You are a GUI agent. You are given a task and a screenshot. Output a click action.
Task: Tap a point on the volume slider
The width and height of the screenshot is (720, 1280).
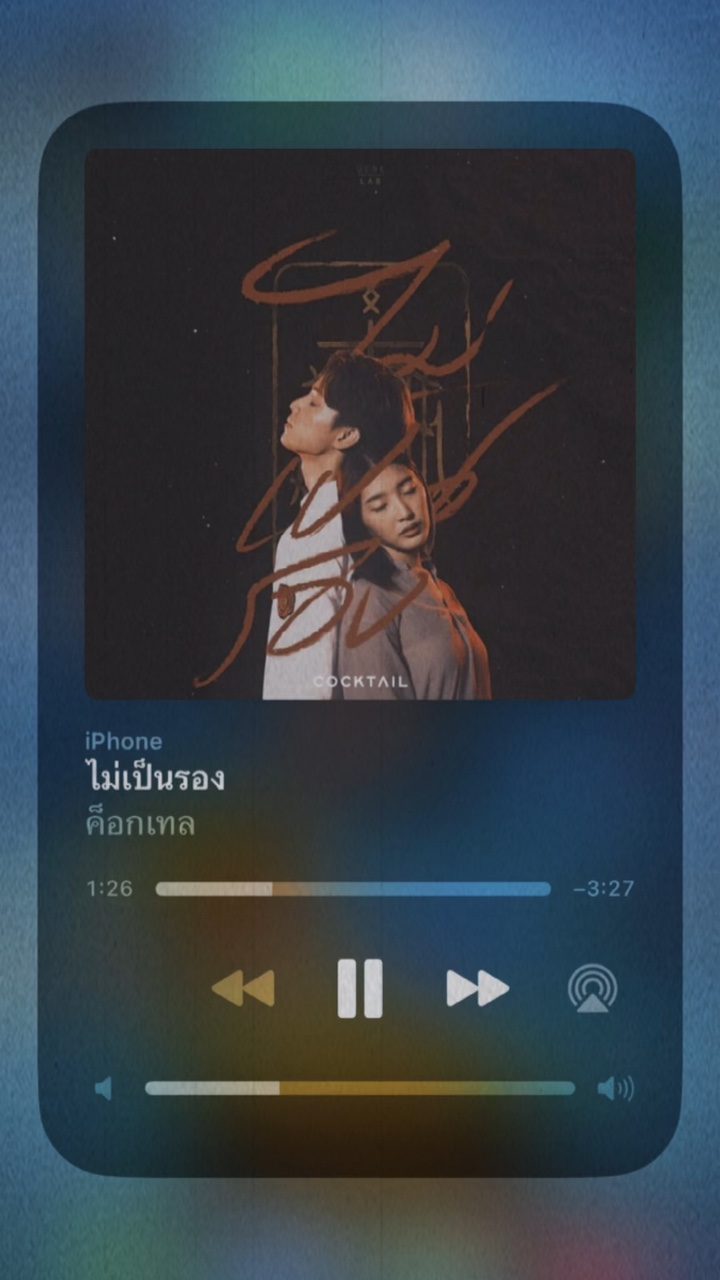tap(360, 1088)
